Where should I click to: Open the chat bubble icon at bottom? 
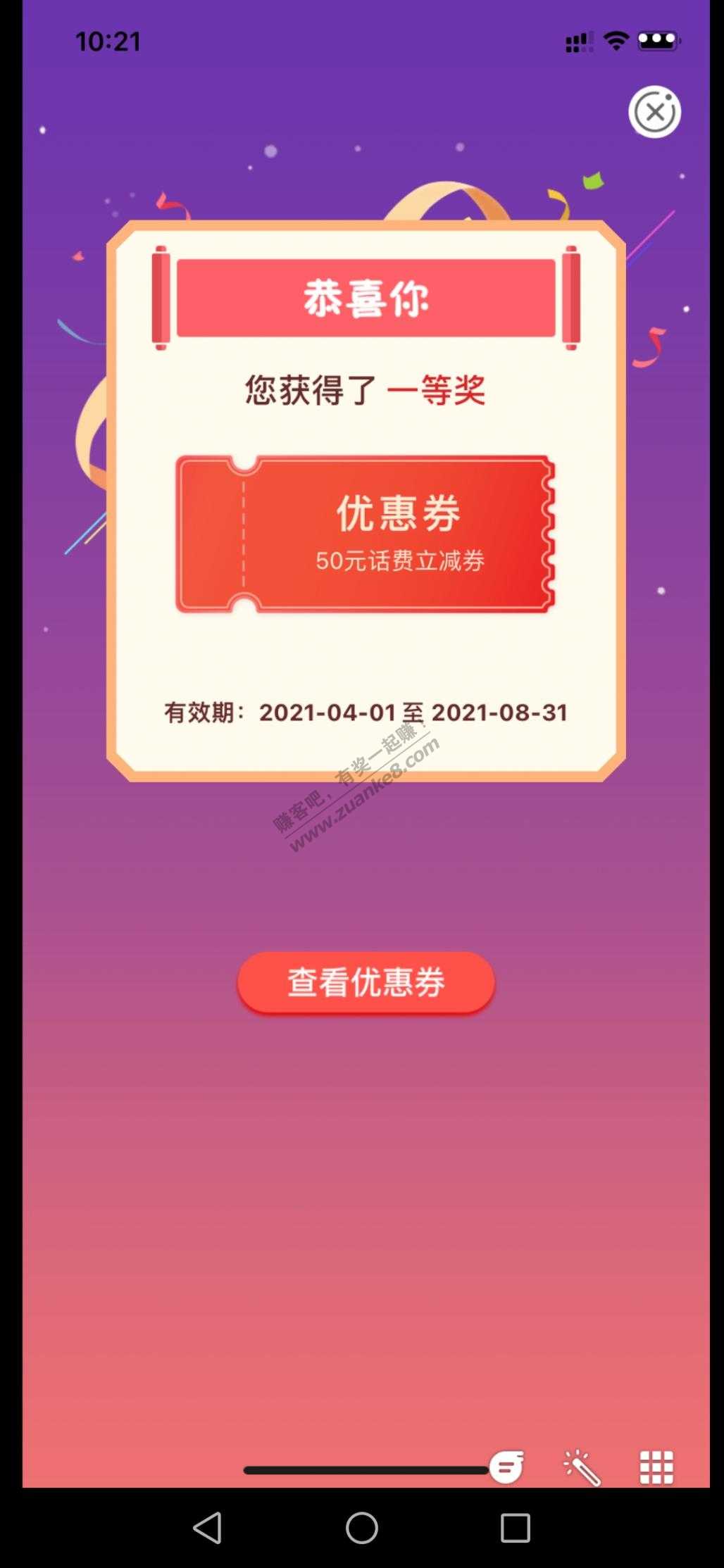[506, 1467]
